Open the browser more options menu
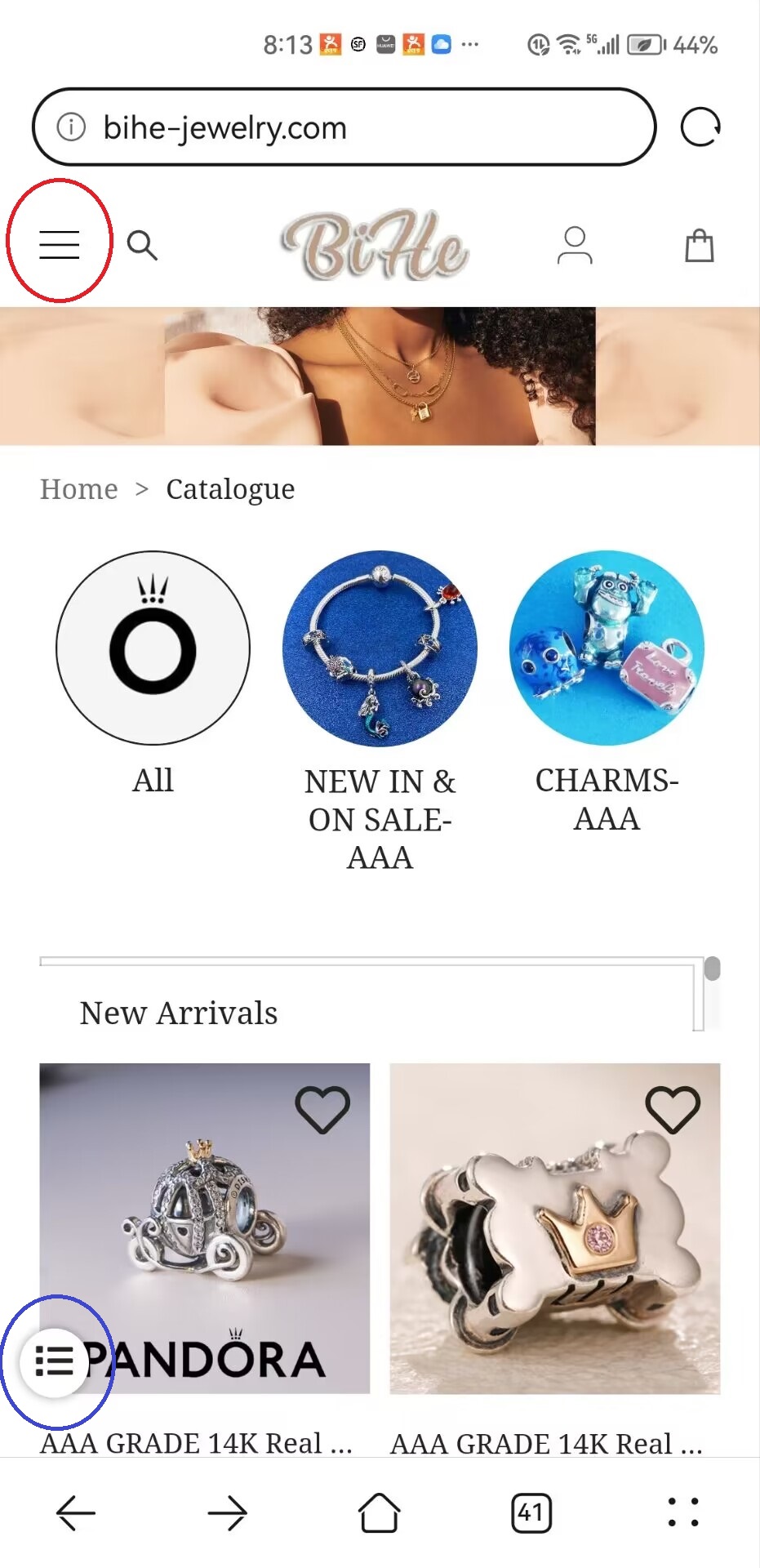The width and height of the screenshot is (760, 1568). [683, 1513]
